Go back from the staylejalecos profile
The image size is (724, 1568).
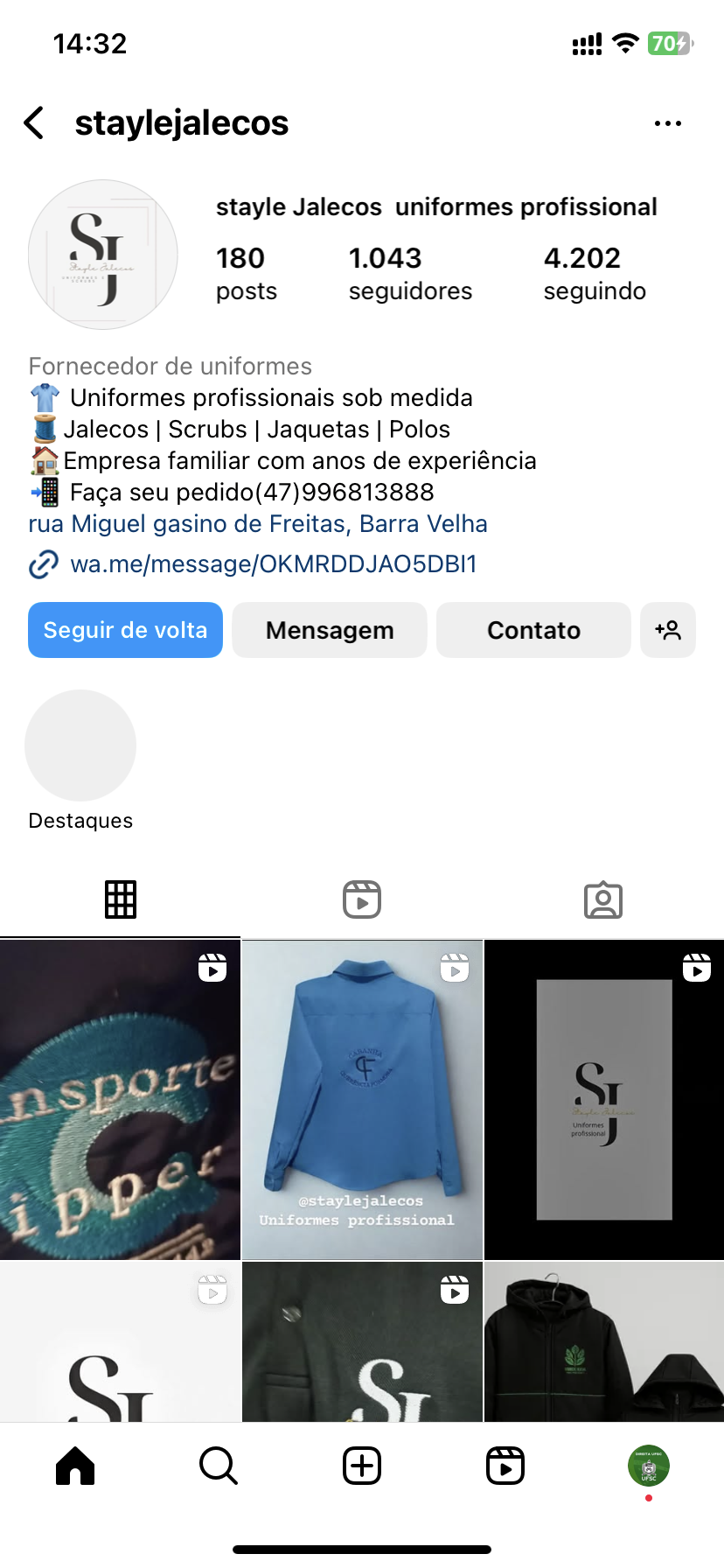[x=35, y=123]
